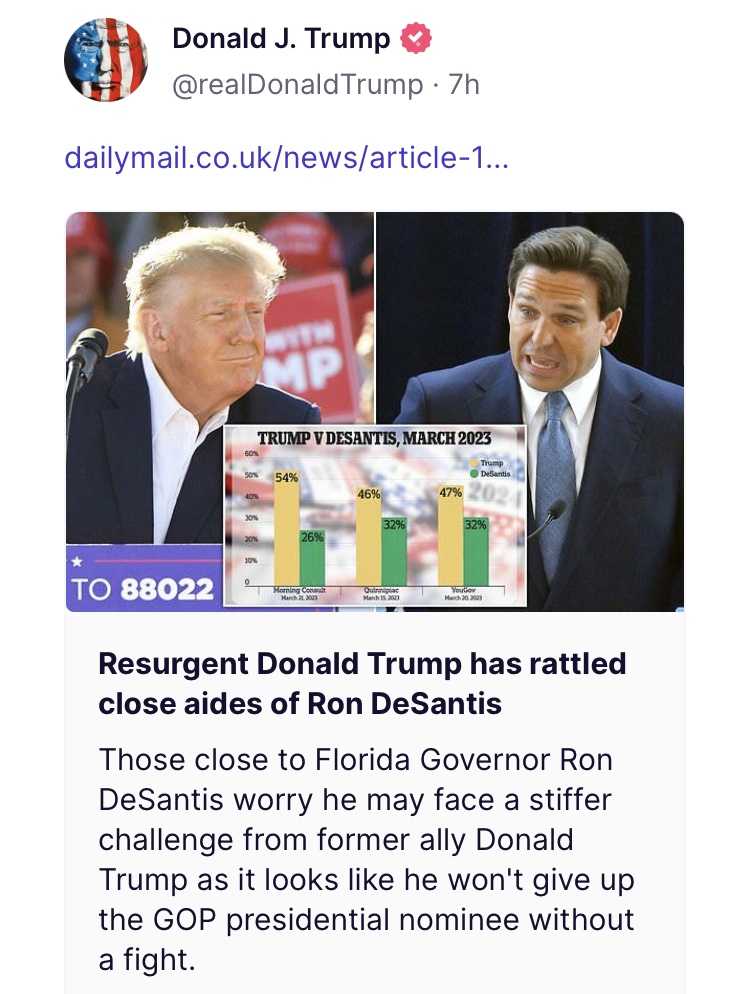This screenshot has height=994, width=750.
Task: Tap the @realDonaldTrump handle
Action: tap(297, 85)
